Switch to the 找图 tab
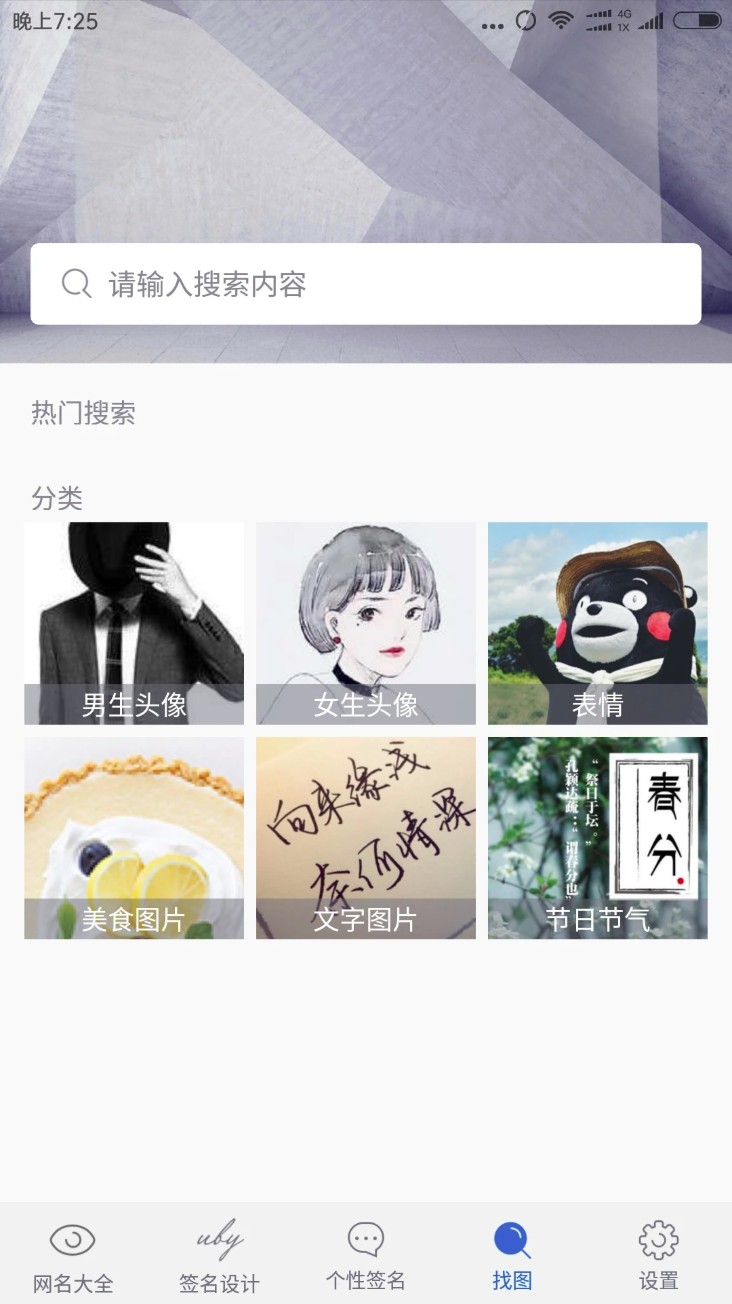The width and height of the screenshot is (732, 1304). pos(510,1255)
